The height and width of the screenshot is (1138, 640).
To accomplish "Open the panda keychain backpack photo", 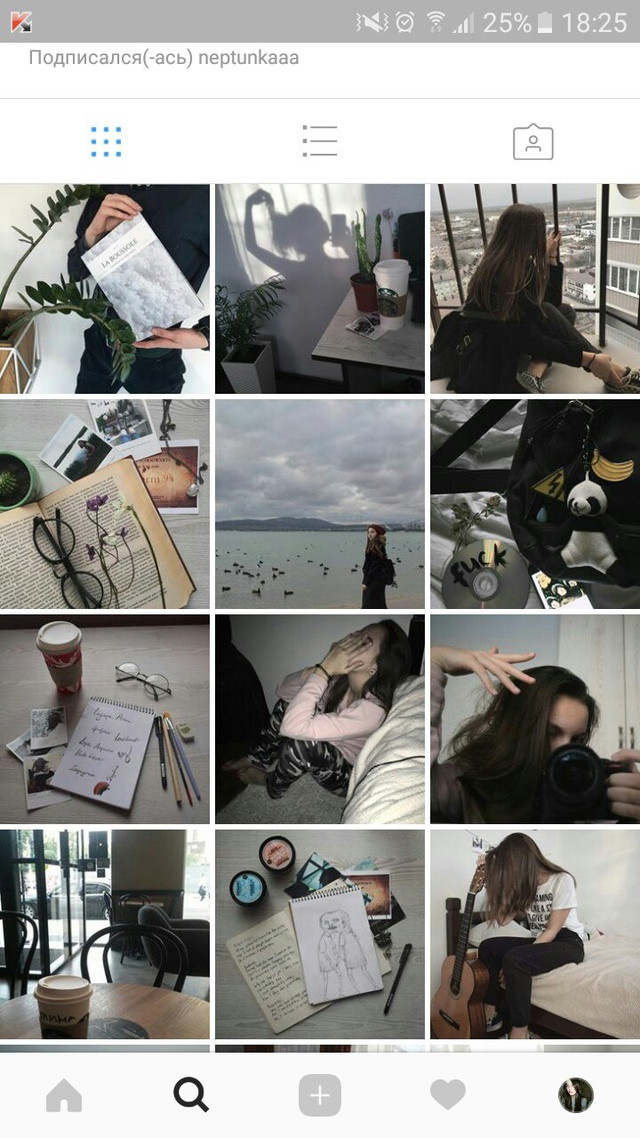I will click(536, 504).
